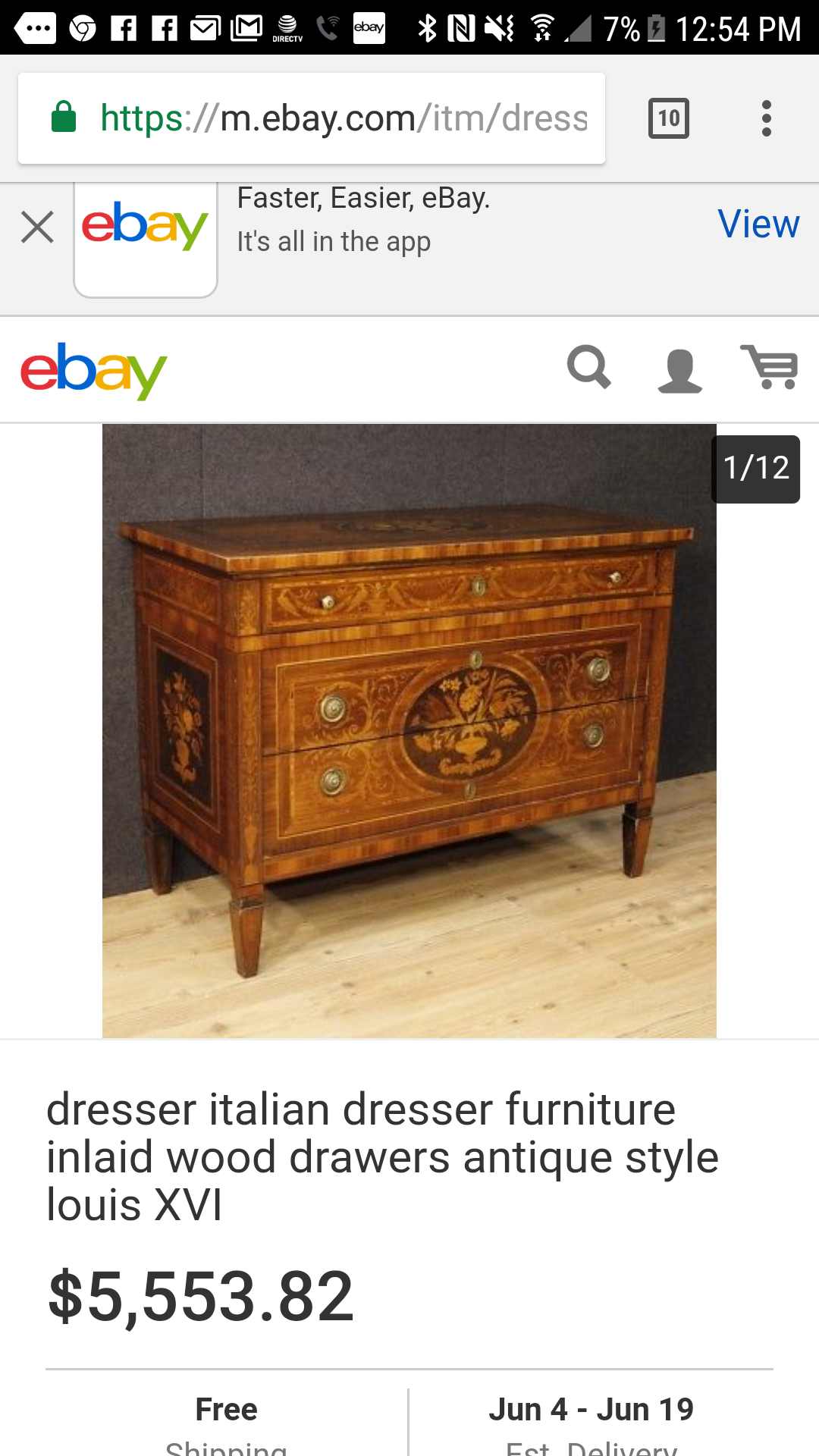
Task: Open the Chrome overflow menu
Action: [767, 118]
